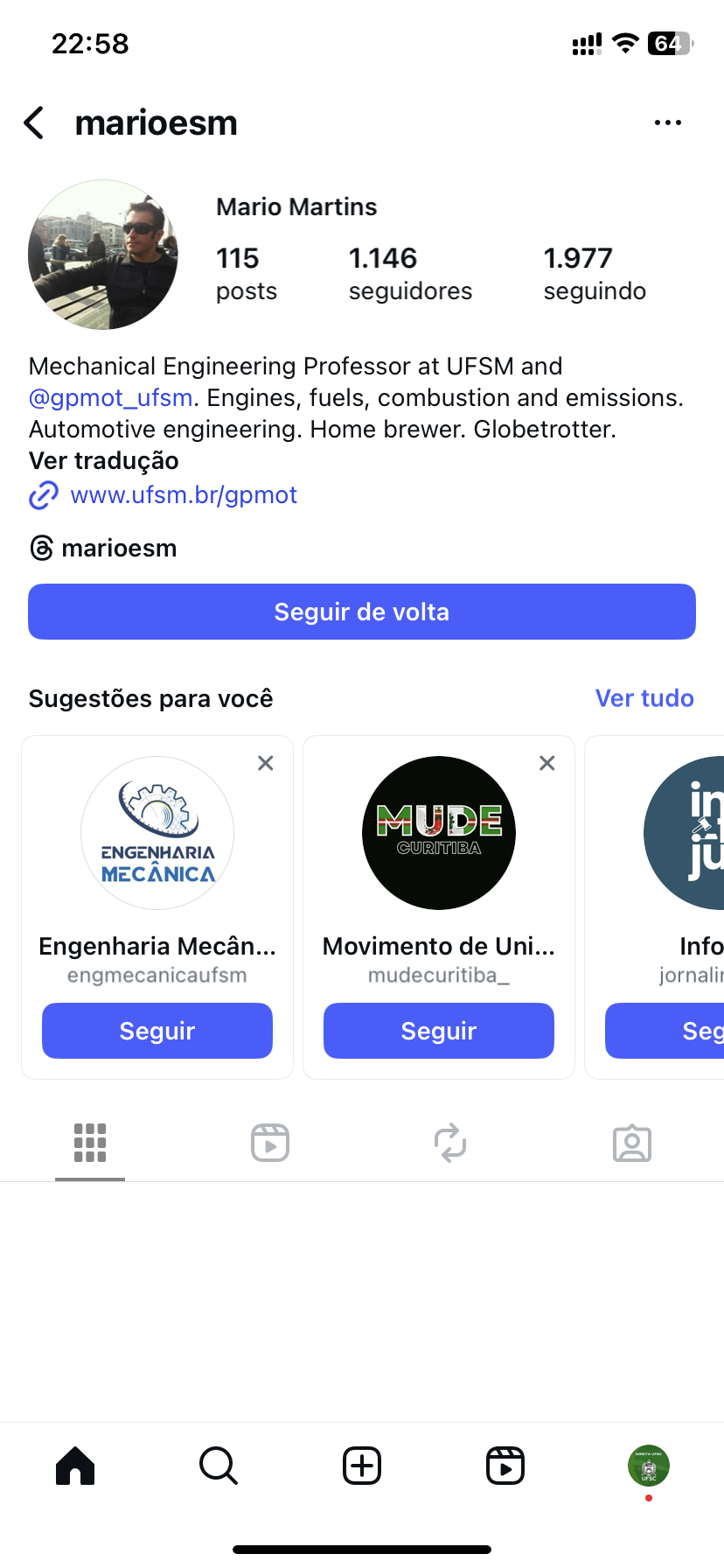Open the three-dot options menu
This screenshot has width=724, height=1568.
[x=667, y=123]
